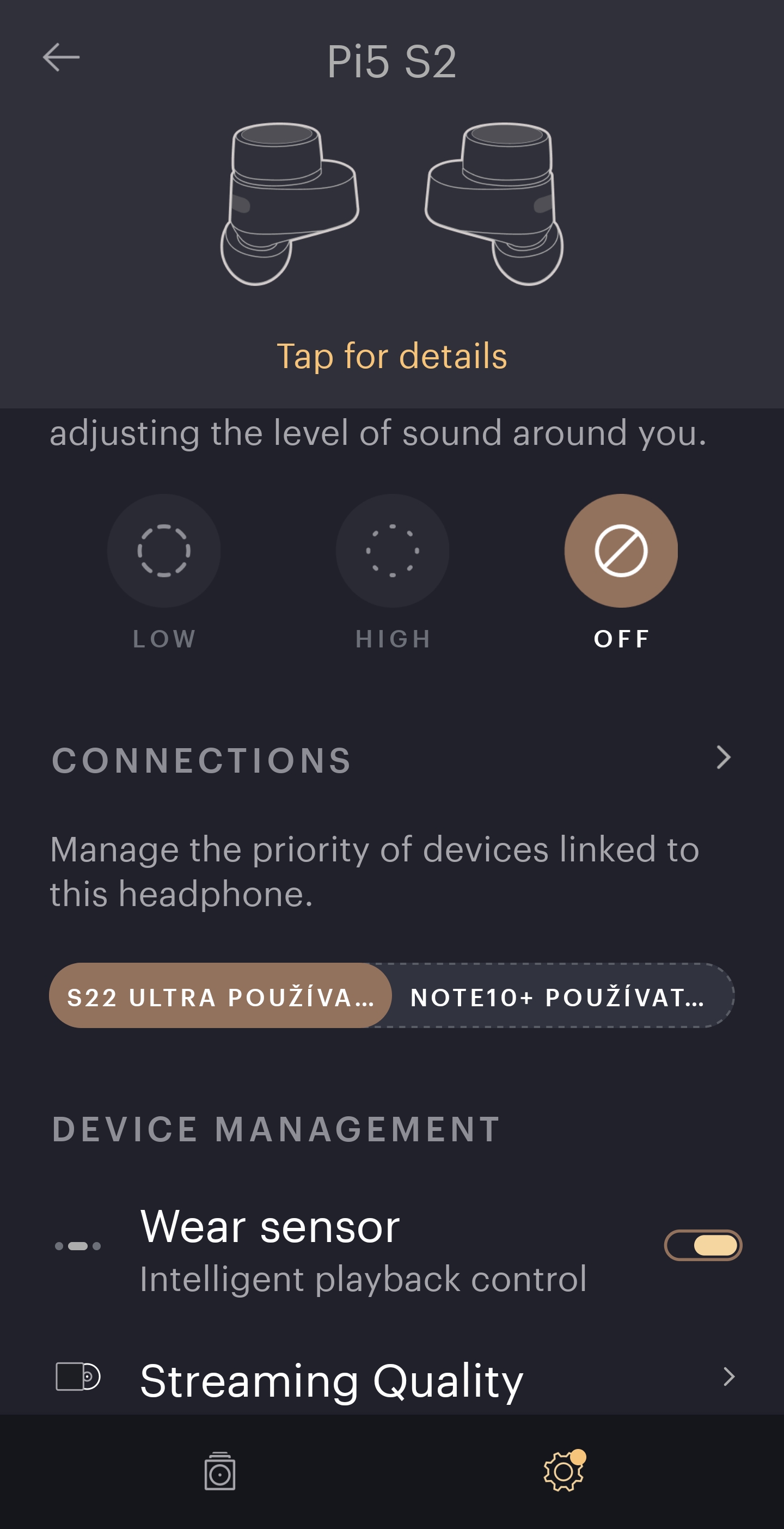Select the High ambient sound level
Viewport: 784px width, 1529px height.
pos(393,551)
